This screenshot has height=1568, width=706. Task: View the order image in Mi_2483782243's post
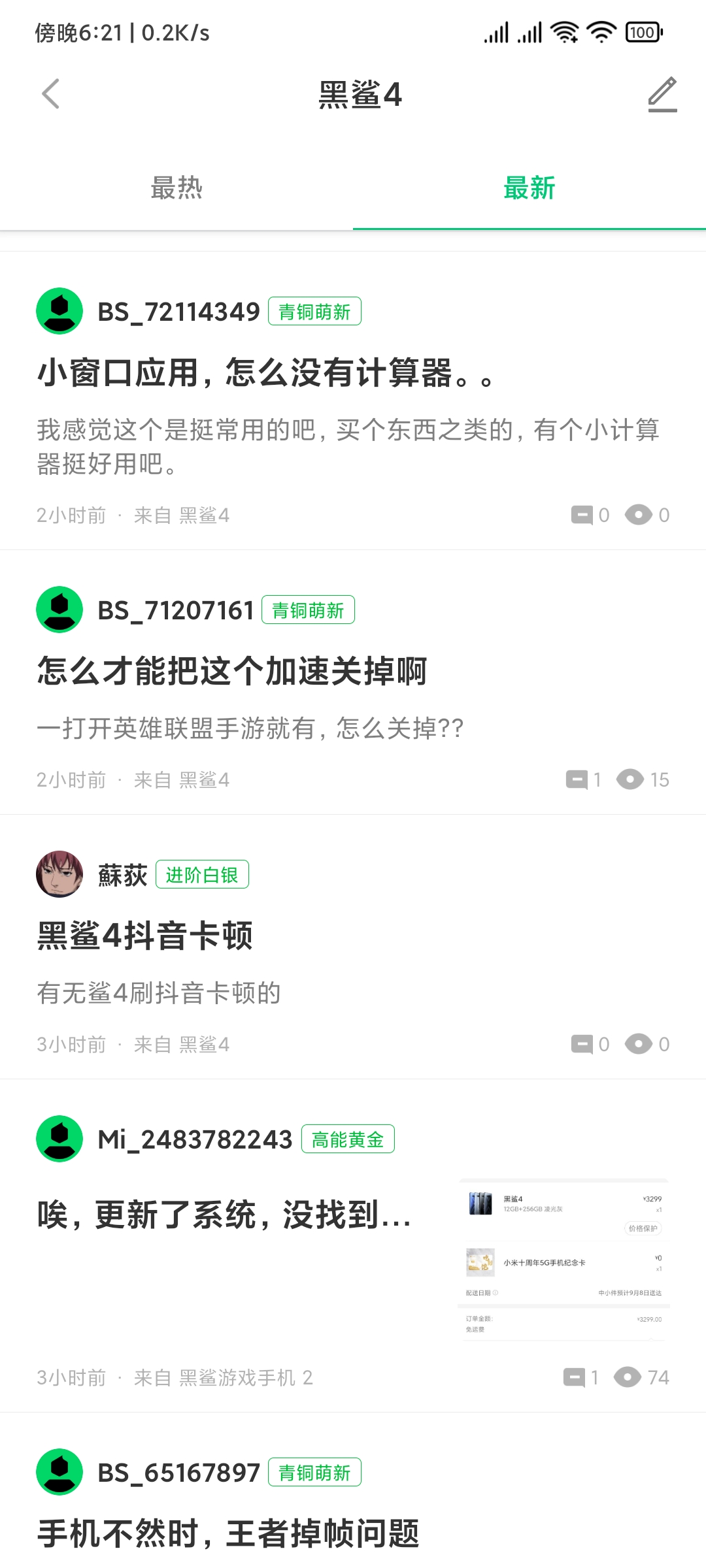pyautogui.click(x=564, y=1260)
